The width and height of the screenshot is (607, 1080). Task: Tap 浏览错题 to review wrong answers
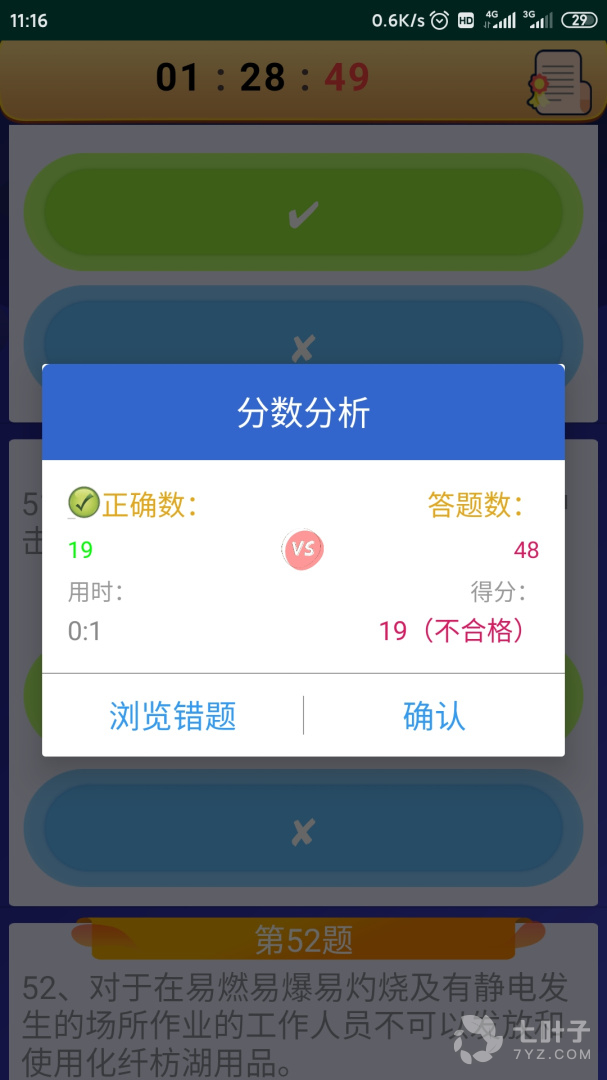(172, 716)
